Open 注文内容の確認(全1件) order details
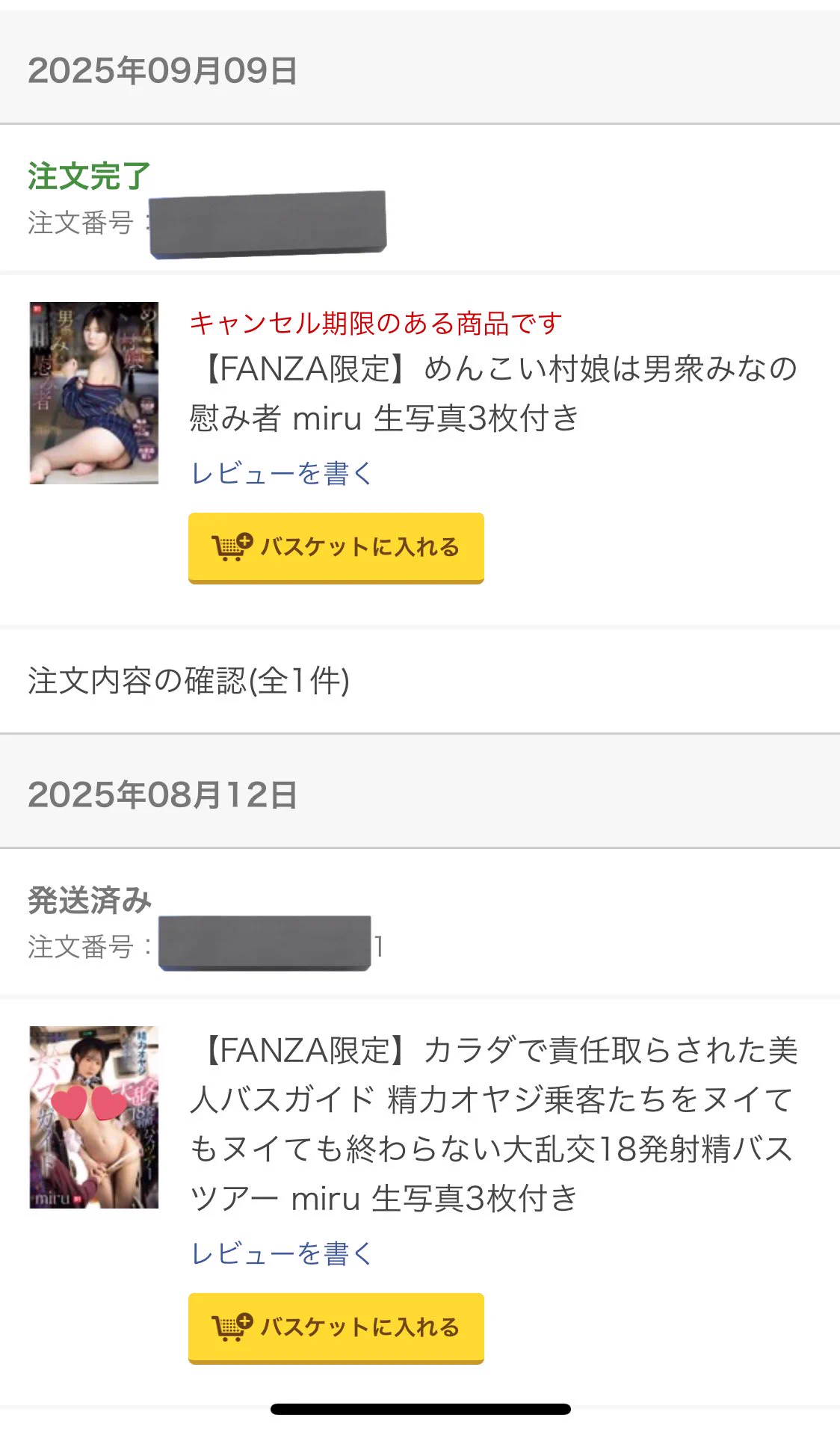Viewport: 840px width, 1432px height. [188, 681]
